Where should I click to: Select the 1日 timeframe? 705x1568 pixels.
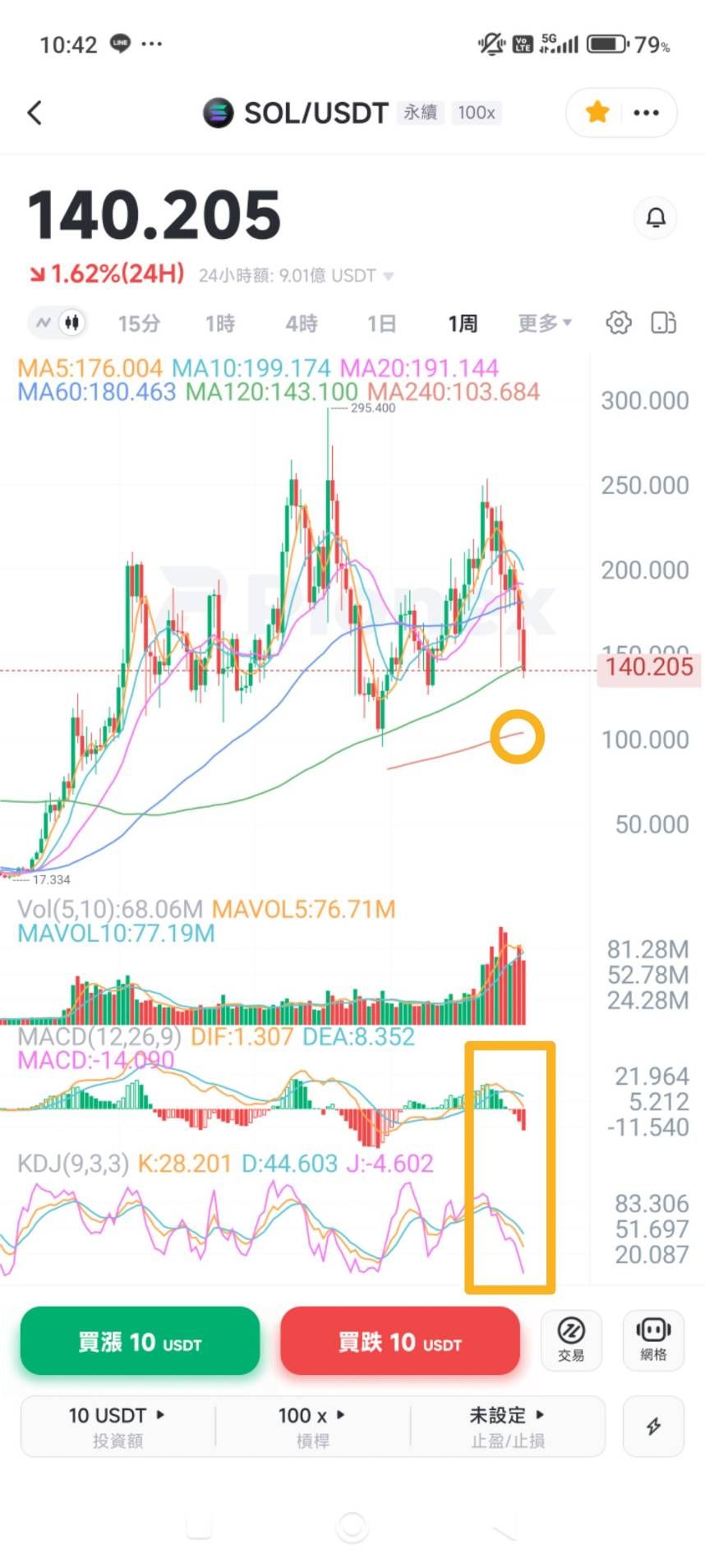point(382,324)
